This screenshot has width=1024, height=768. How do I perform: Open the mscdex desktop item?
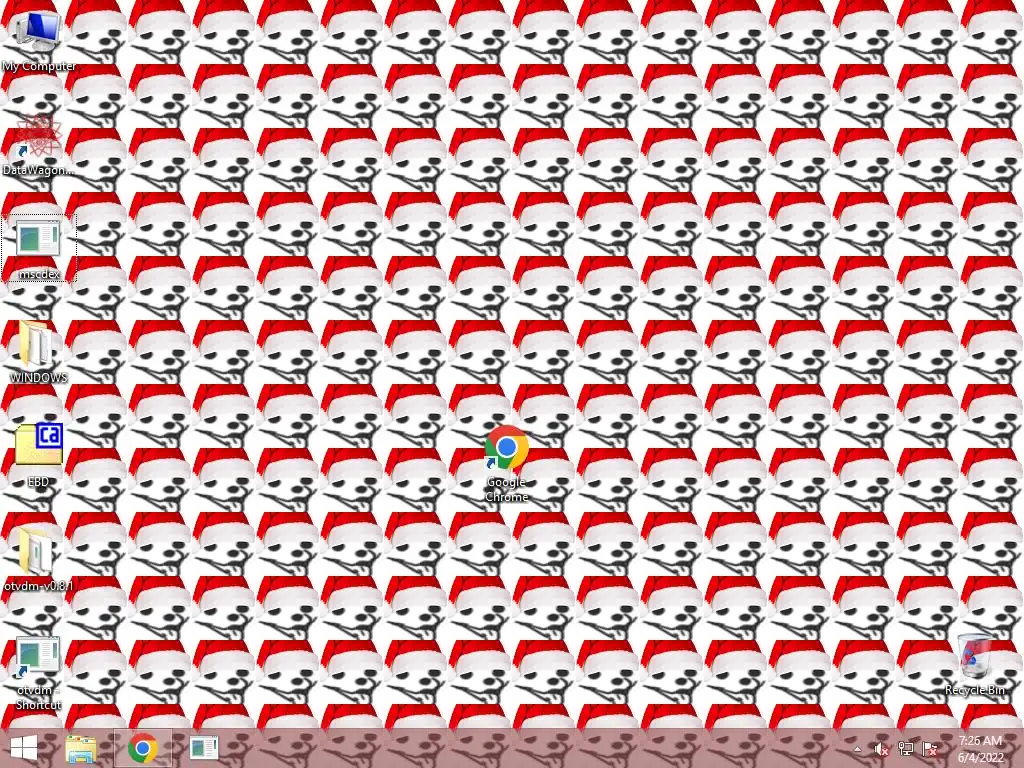(39, 244)
